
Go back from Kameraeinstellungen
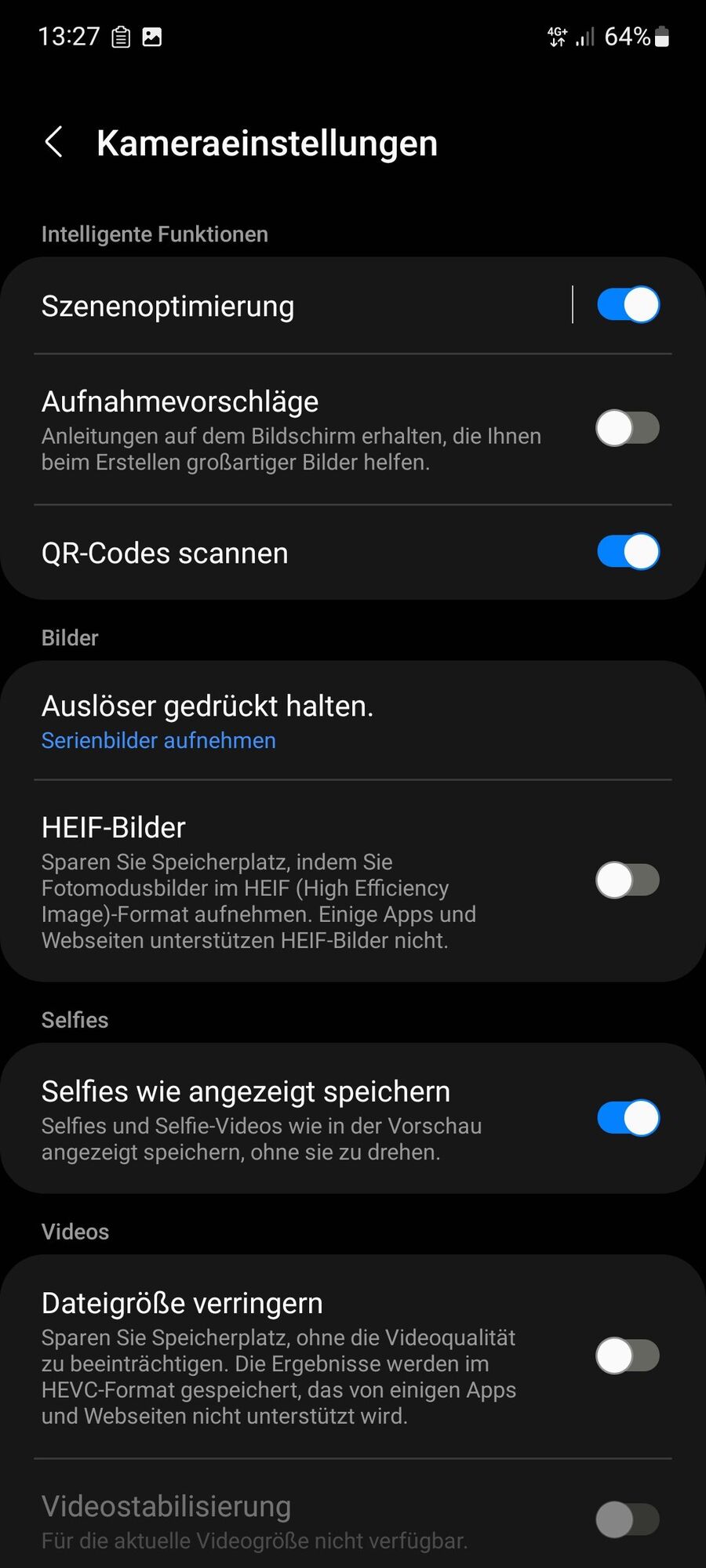coord(53,143)
